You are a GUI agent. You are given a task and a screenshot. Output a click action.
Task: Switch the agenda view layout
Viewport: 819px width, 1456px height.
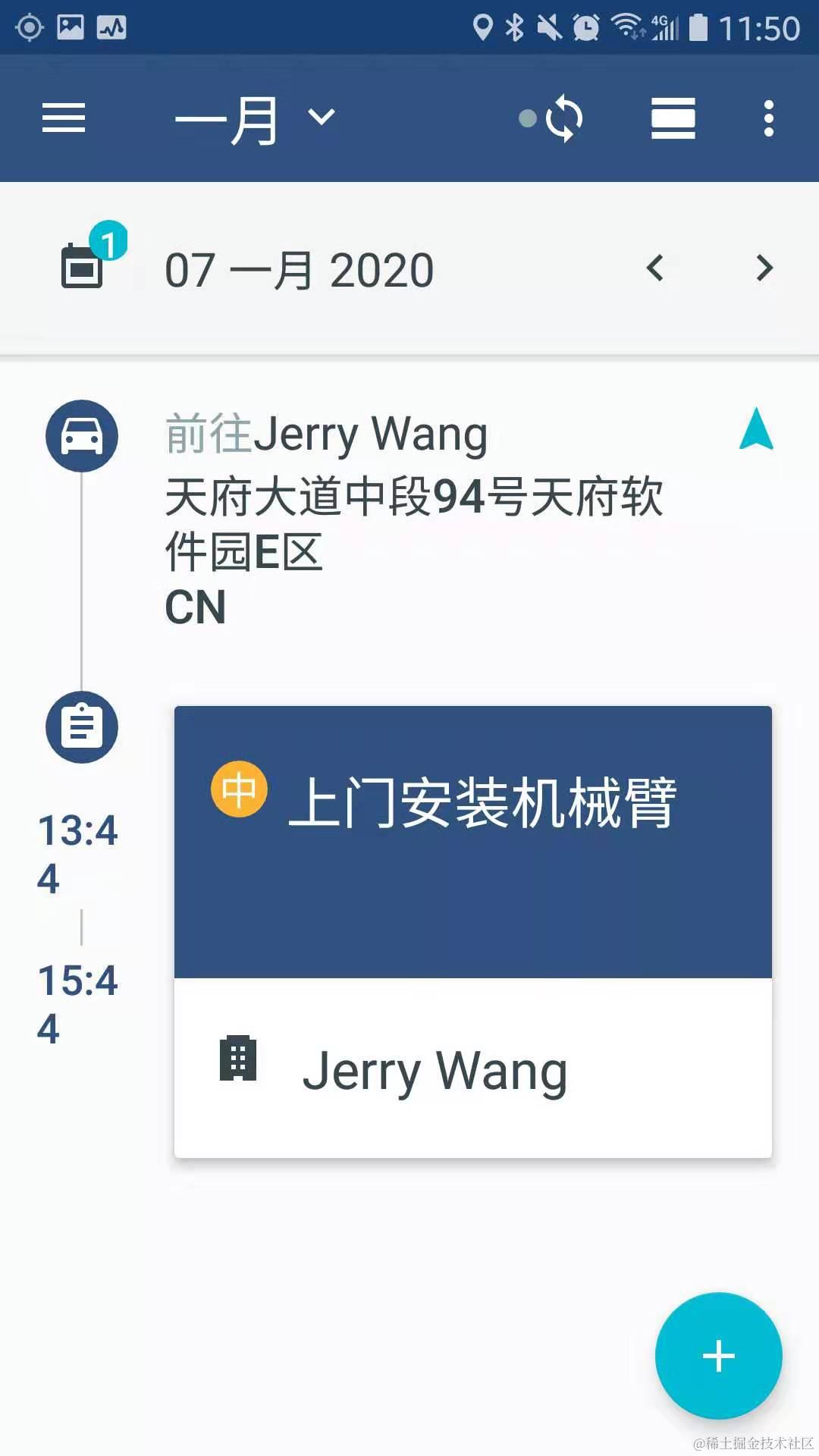pos(673,118)
